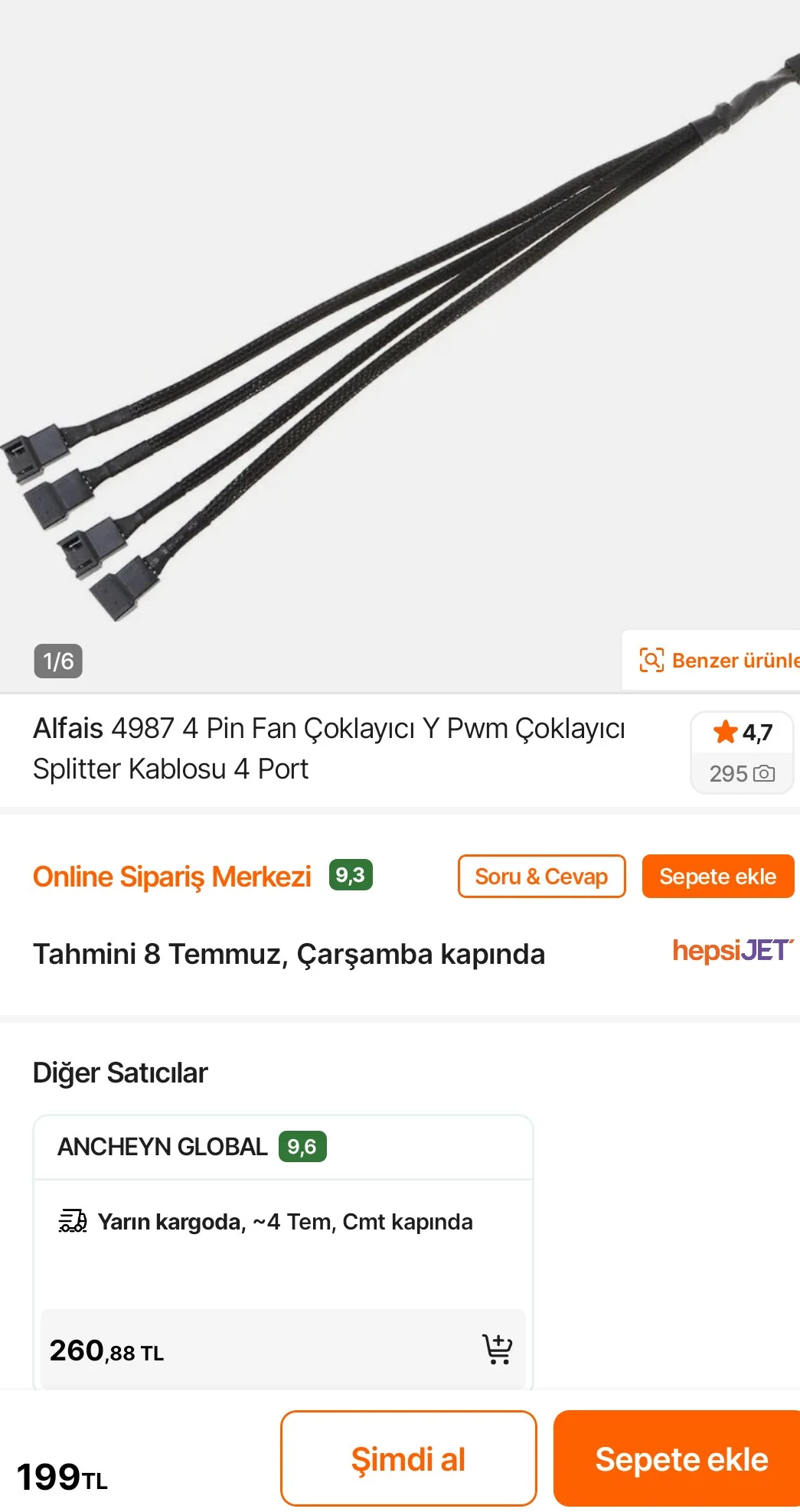Add the ANCHEYN GLOBAL 260,88 TL offer to cart
The width and height of the screenshot is (800, 1512).
[497, 1349]
